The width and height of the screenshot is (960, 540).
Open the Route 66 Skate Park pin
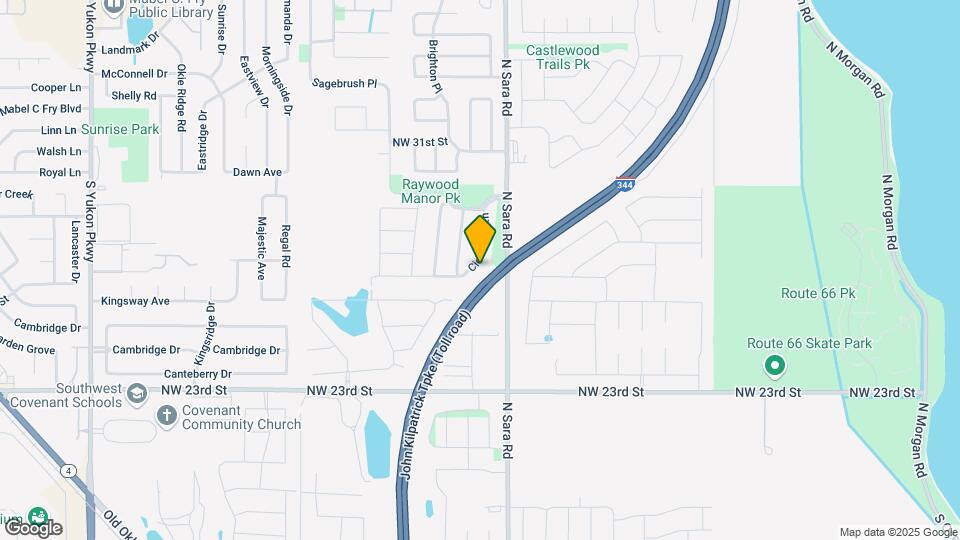773,366
